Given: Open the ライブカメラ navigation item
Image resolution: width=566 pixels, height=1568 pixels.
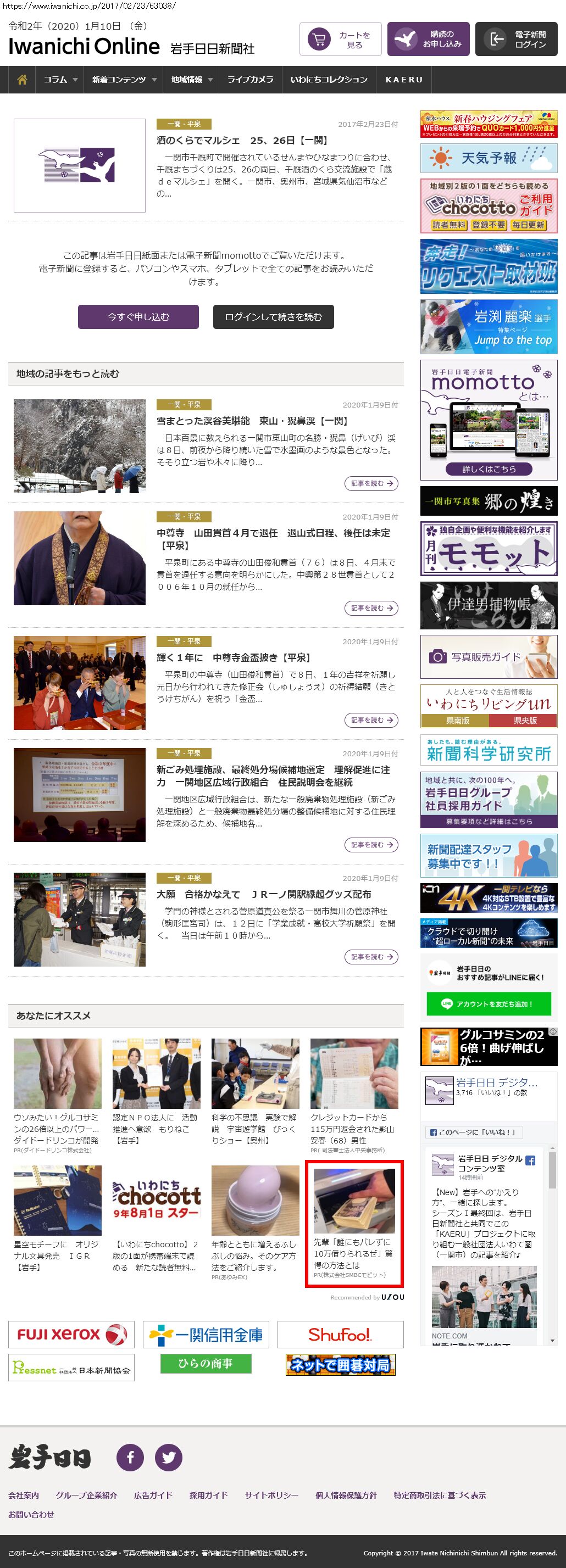Looking at the screenshot, I should click(x=250, y=80).
